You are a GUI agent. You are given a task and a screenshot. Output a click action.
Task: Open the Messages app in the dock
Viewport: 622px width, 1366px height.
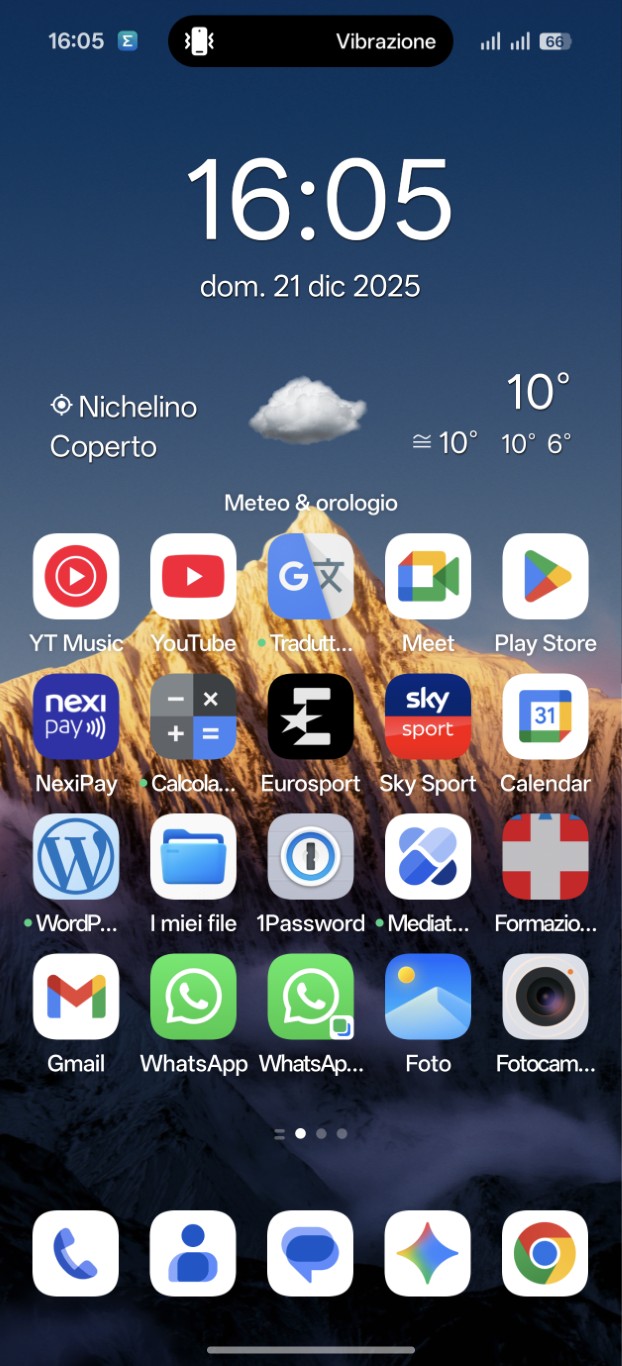[310, 1253]
